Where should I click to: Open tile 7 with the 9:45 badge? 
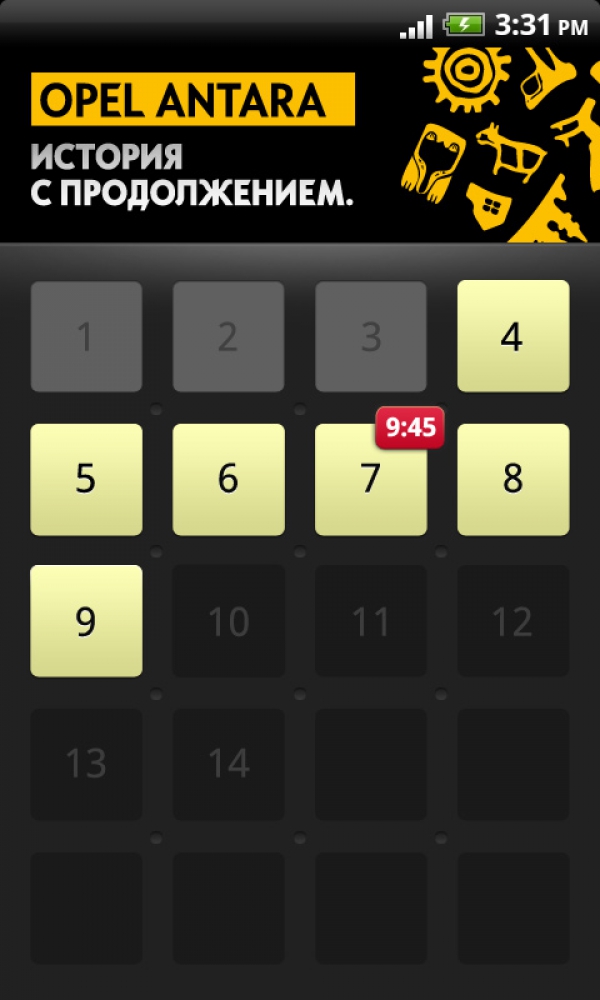coord(371,480)
